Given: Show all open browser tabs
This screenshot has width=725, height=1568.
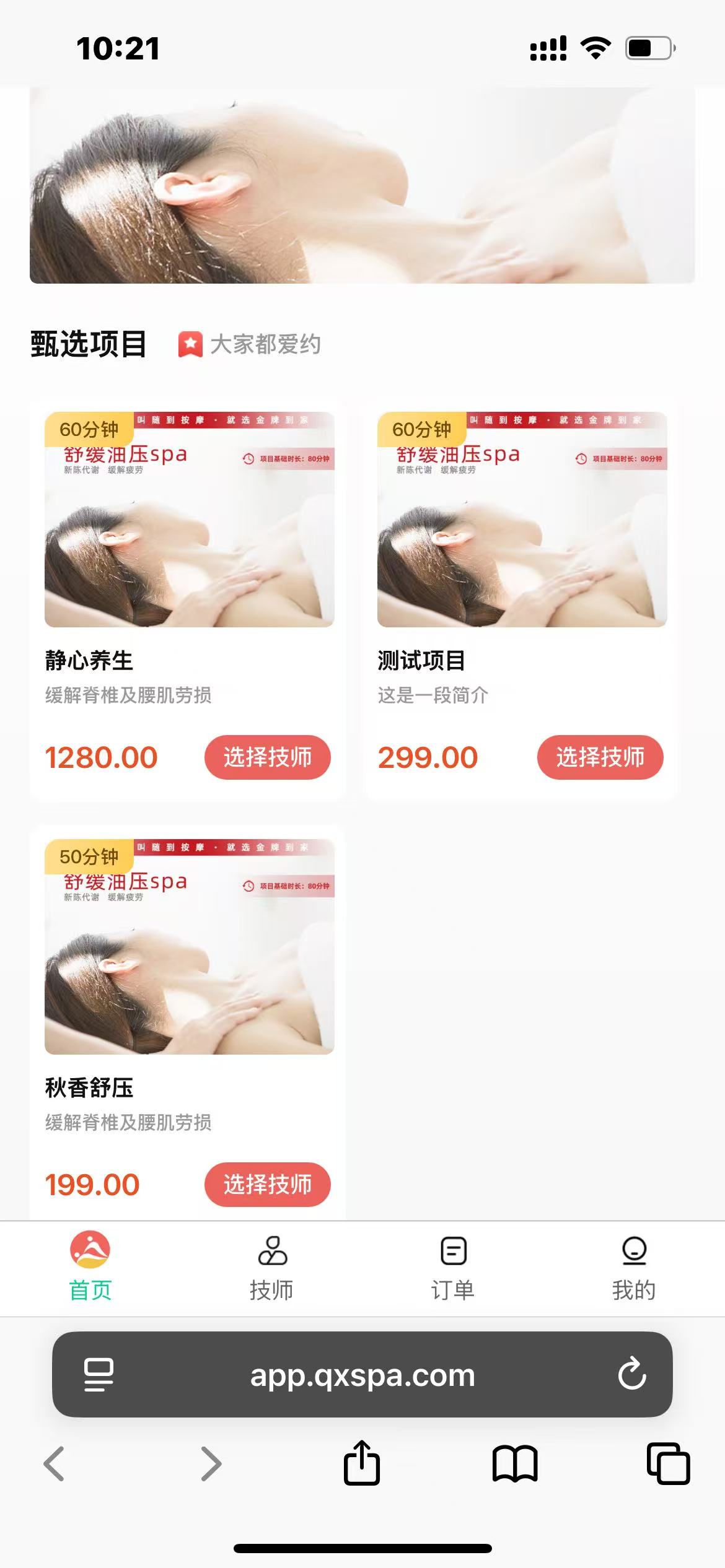Looking at the screenshot, I should pyautogui.click(x=668, y=1464).
